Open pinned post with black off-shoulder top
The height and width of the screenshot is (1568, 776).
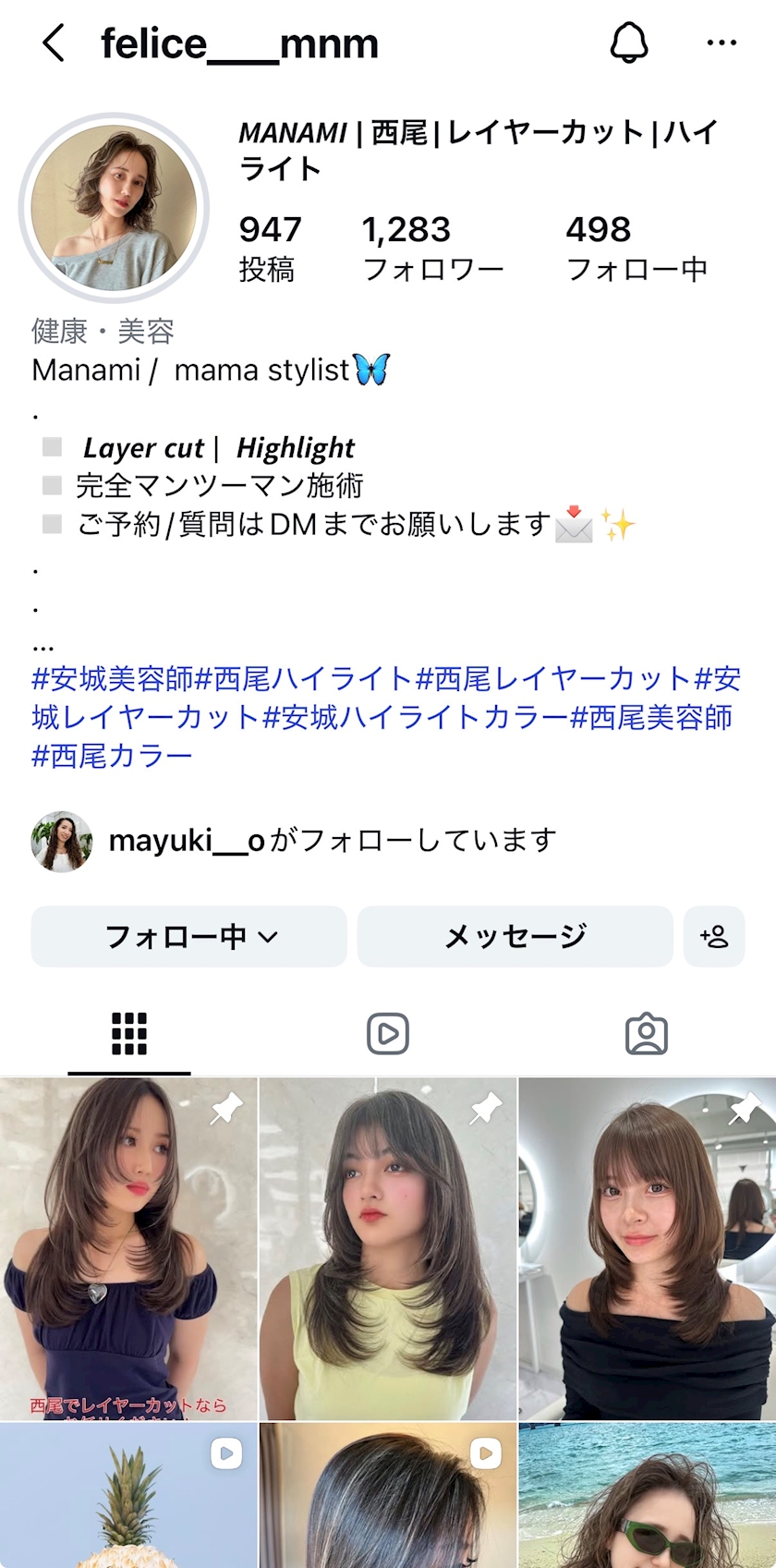click(648, 1249)
